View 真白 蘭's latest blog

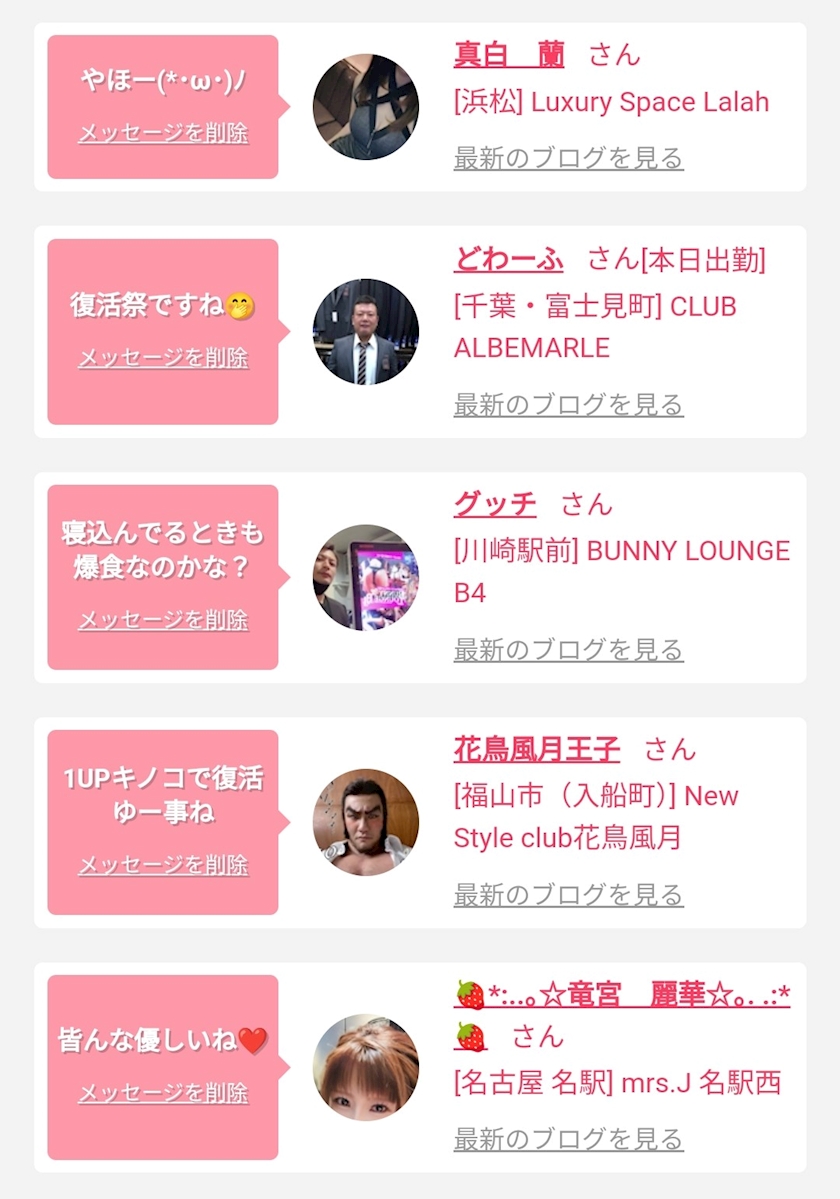(x=569, y=158)
